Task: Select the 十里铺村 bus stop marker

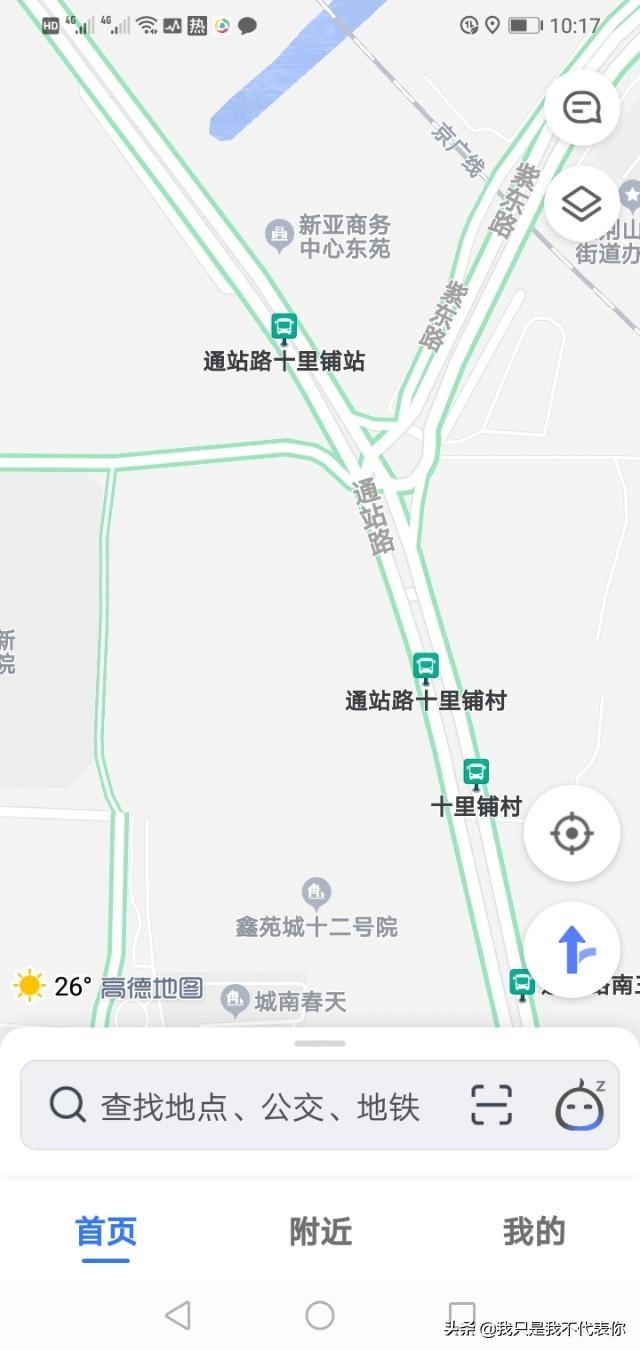Action: (x=476, y=773)
